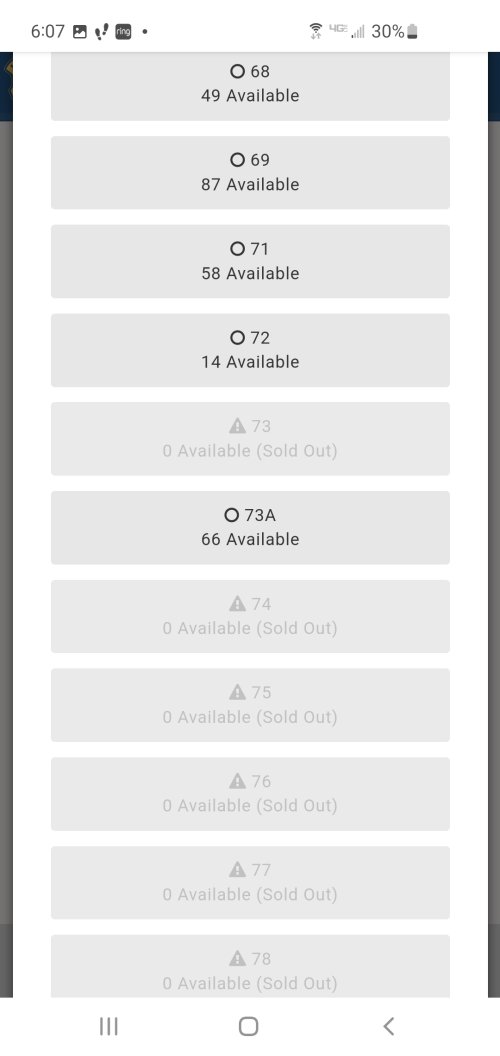
Task: Pick section 71 option
Action: click(250, 261)
